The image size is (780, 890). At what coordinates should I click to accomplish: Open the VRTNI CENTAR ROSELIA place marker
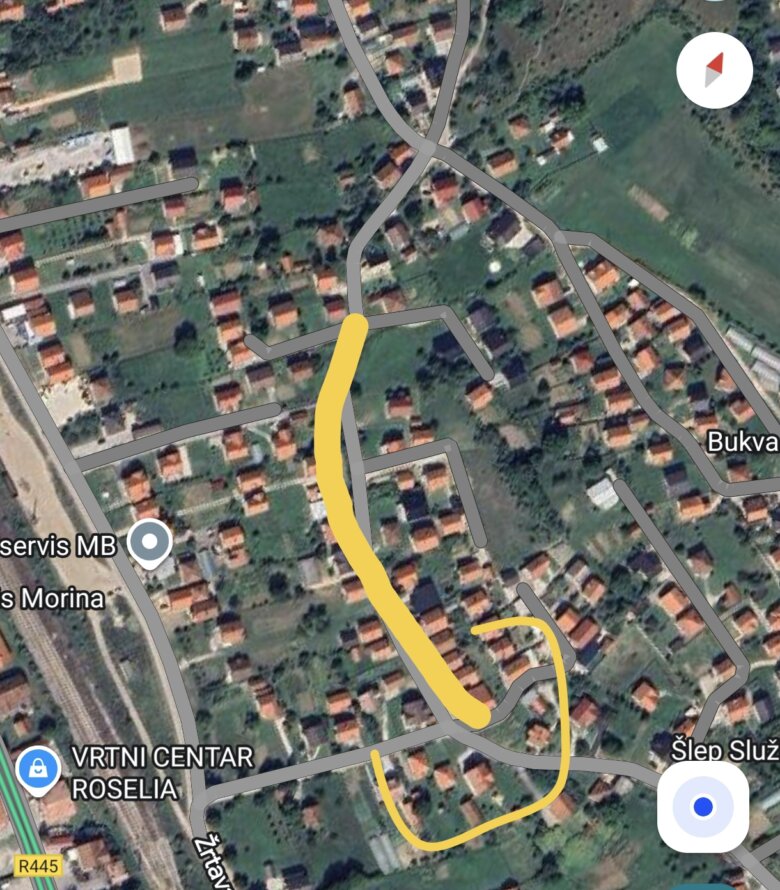[38, 771]
